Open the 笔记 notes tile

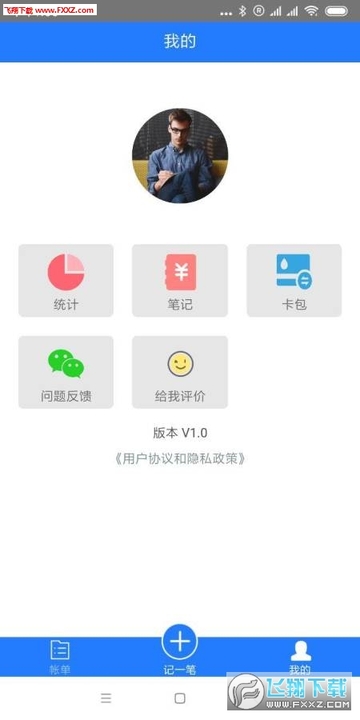coord(180,281)
